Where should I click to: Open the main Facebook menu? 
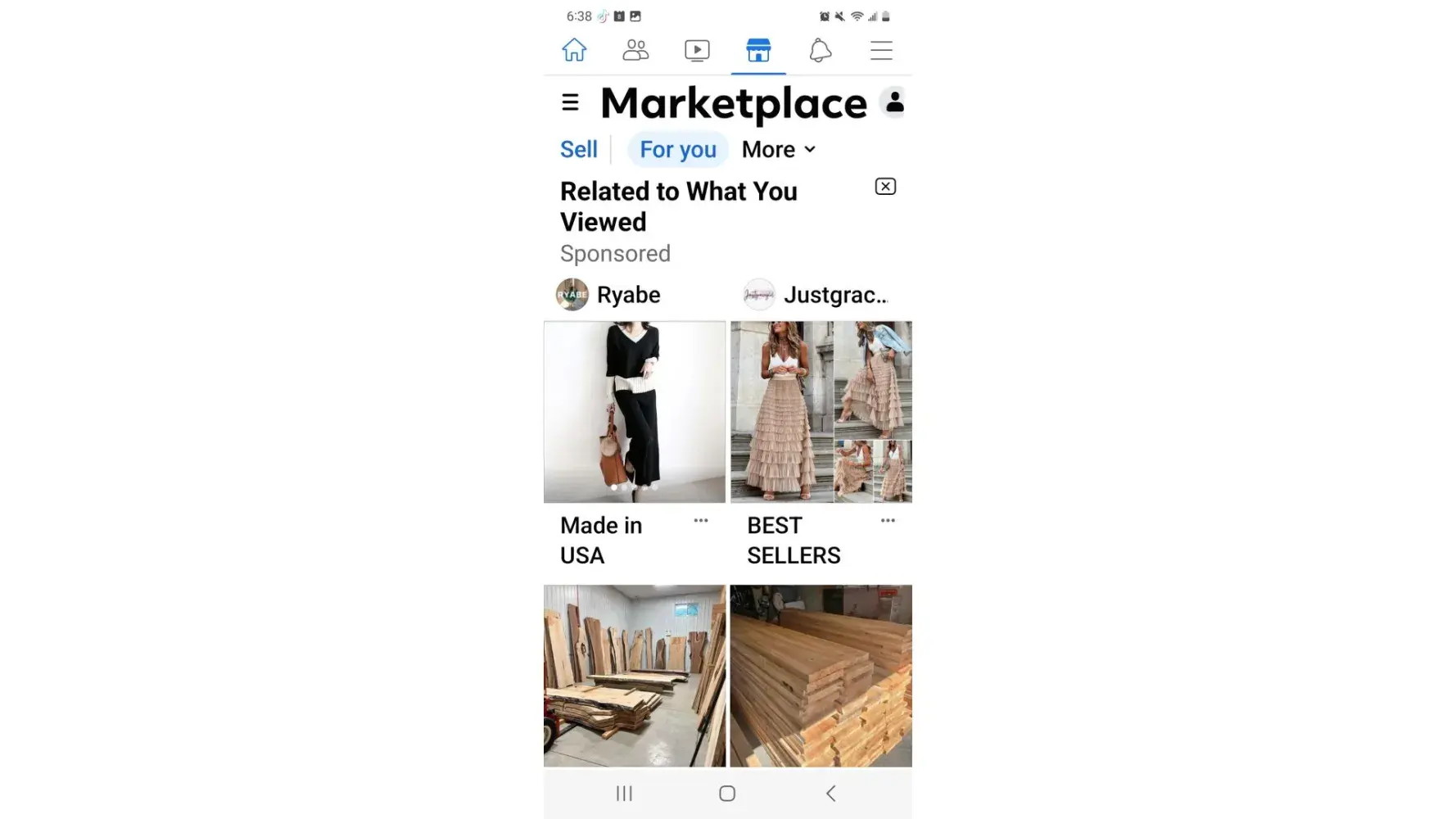pyautogui.click(x=881, y=51)
